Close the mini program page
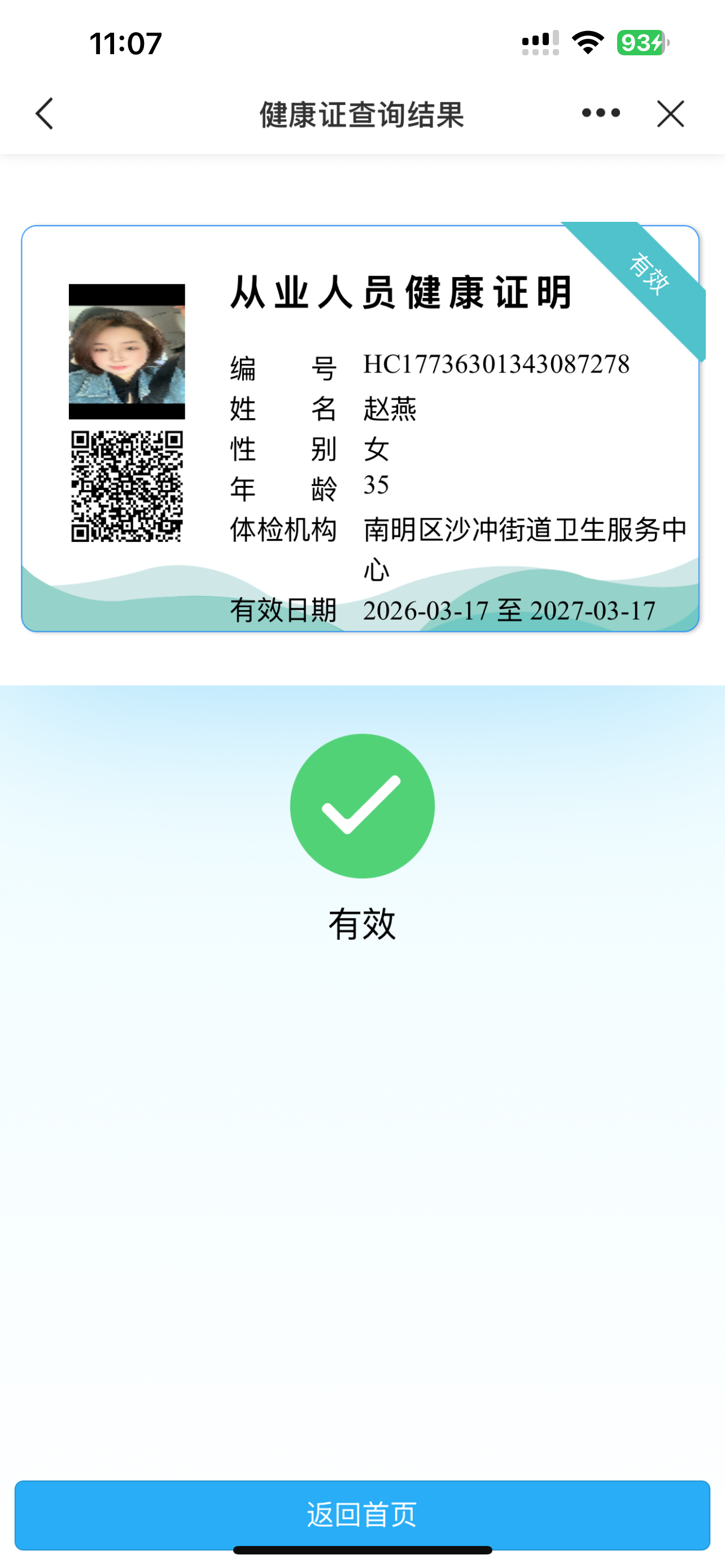This screenshot has height=1568, width=725. point(670,114)
